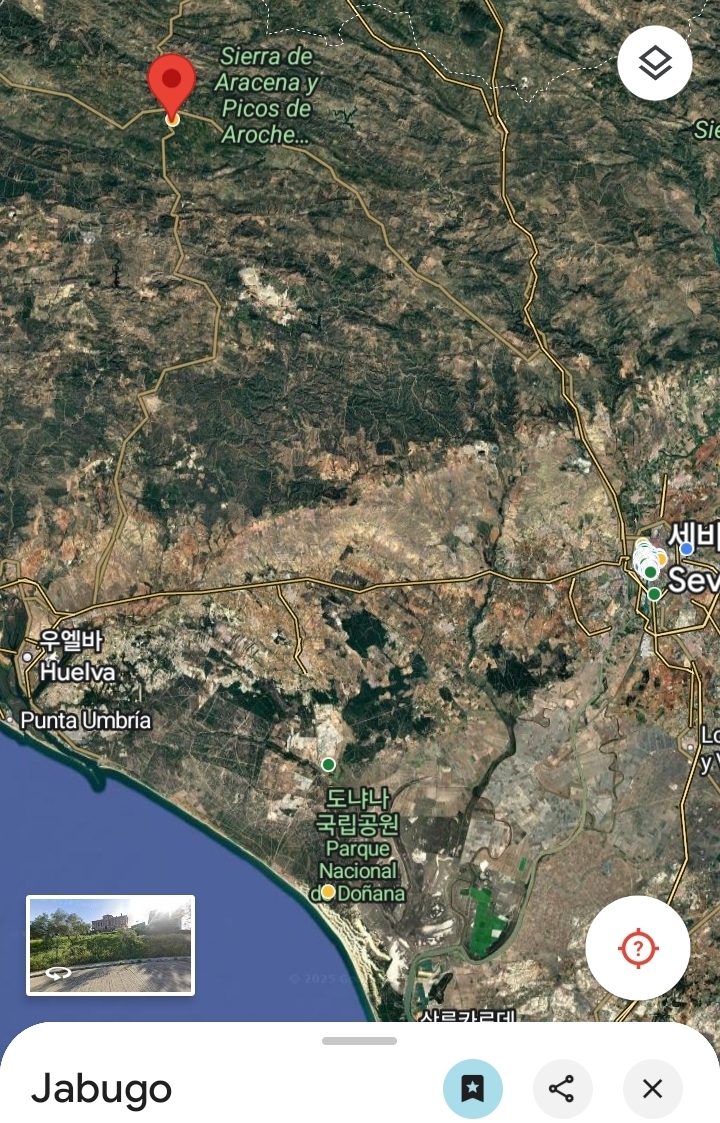The image size is (720, 1123).
Task: Close the Jabugo place panel
Action: pos(652,1088)
